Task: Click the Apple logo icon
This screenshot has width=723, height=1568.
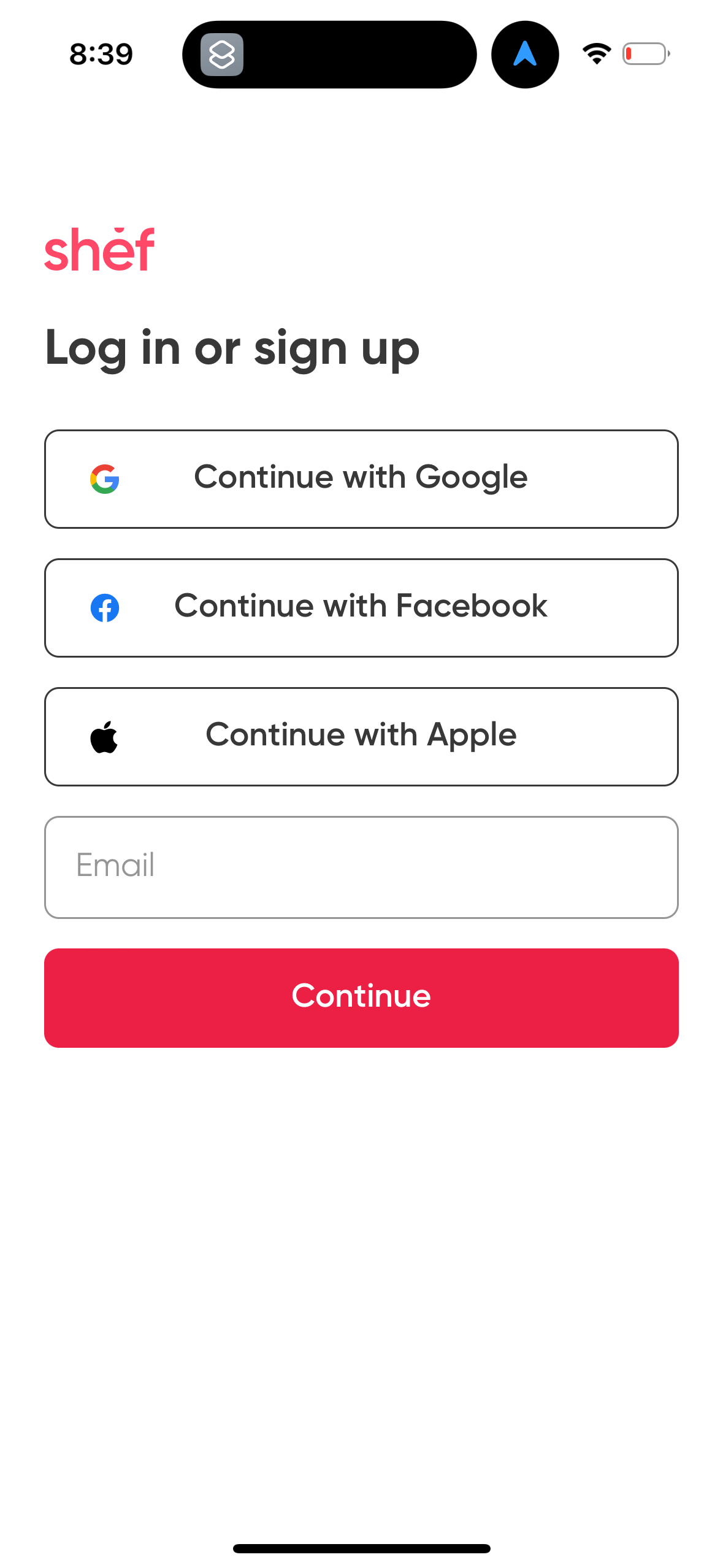Action: (105, 736)
